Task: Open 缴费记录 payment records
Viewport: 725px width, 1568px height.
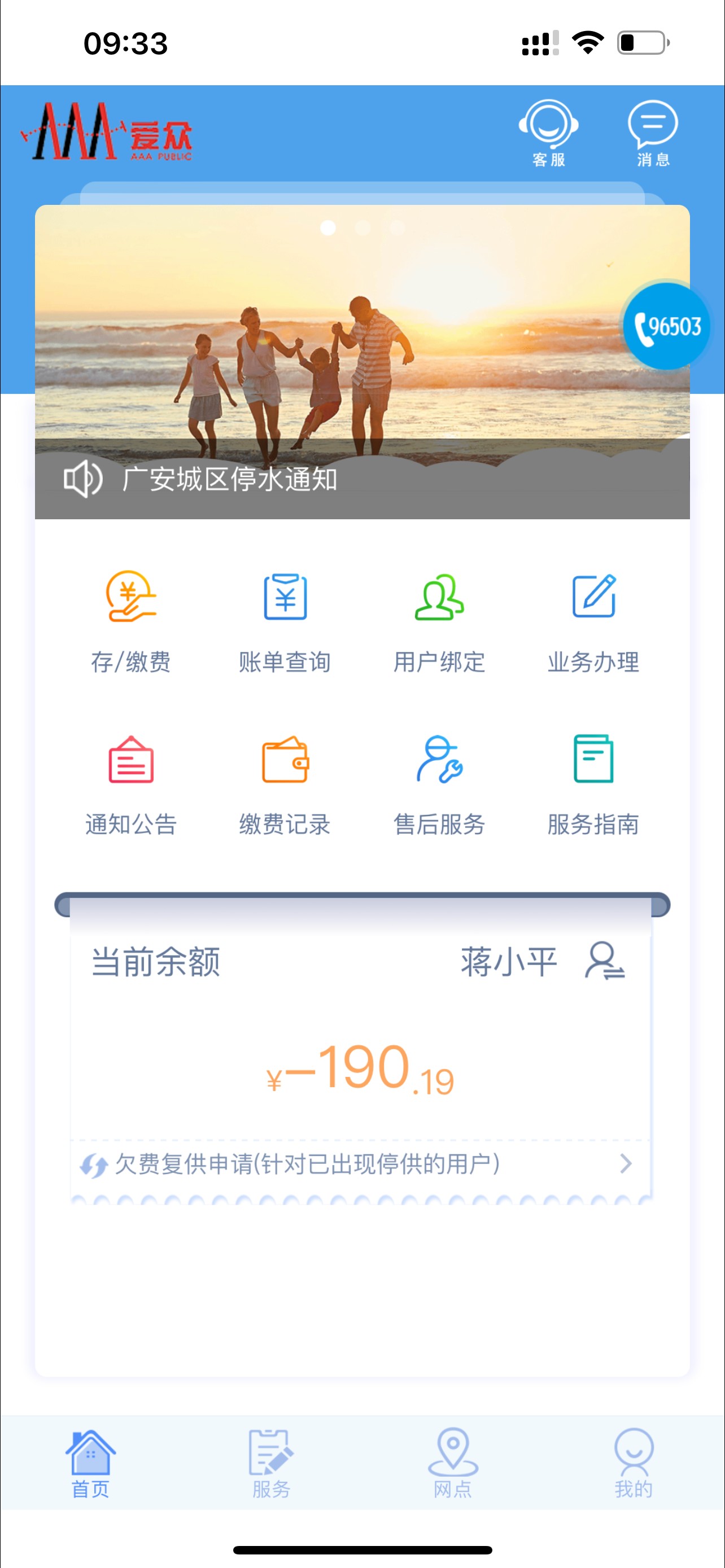Action: [x=285, y=785]
